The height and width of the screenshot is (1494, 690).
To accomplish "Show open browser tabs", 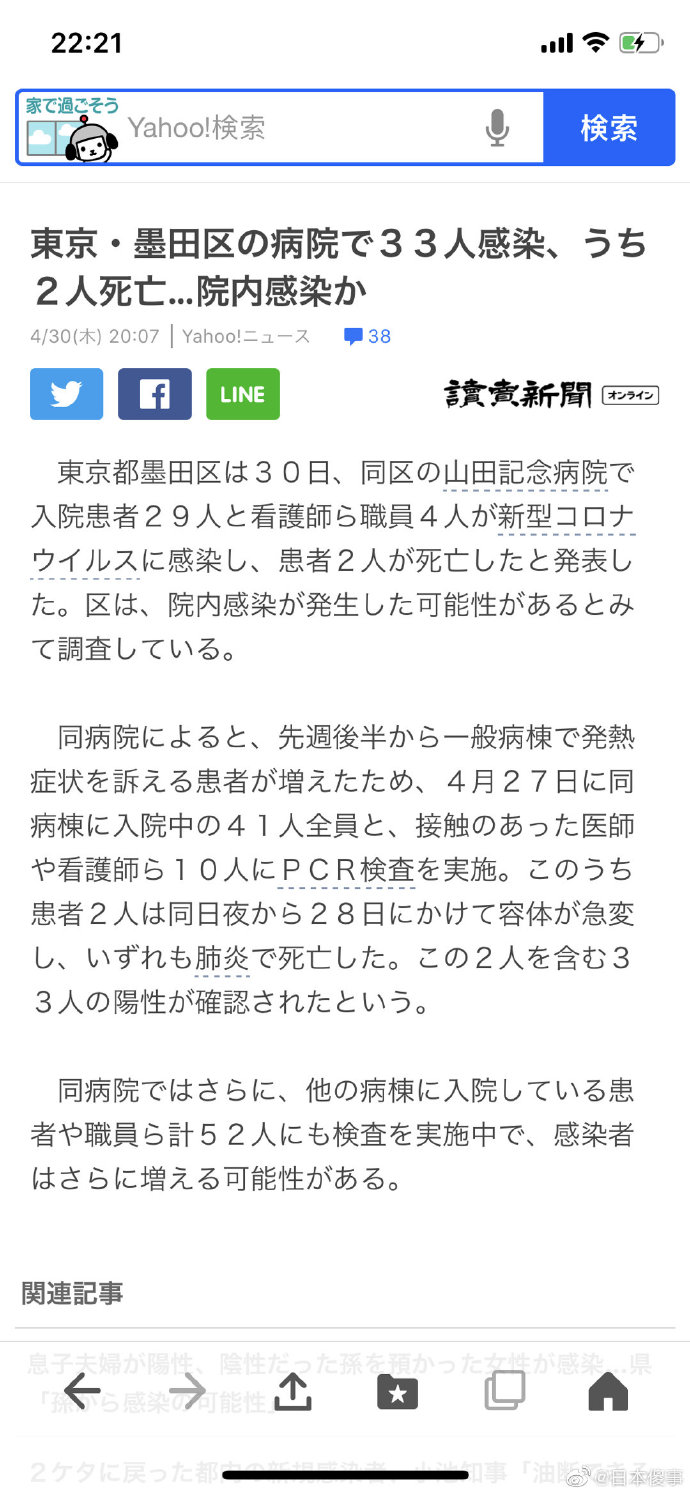I will (x=504, y=1391).
